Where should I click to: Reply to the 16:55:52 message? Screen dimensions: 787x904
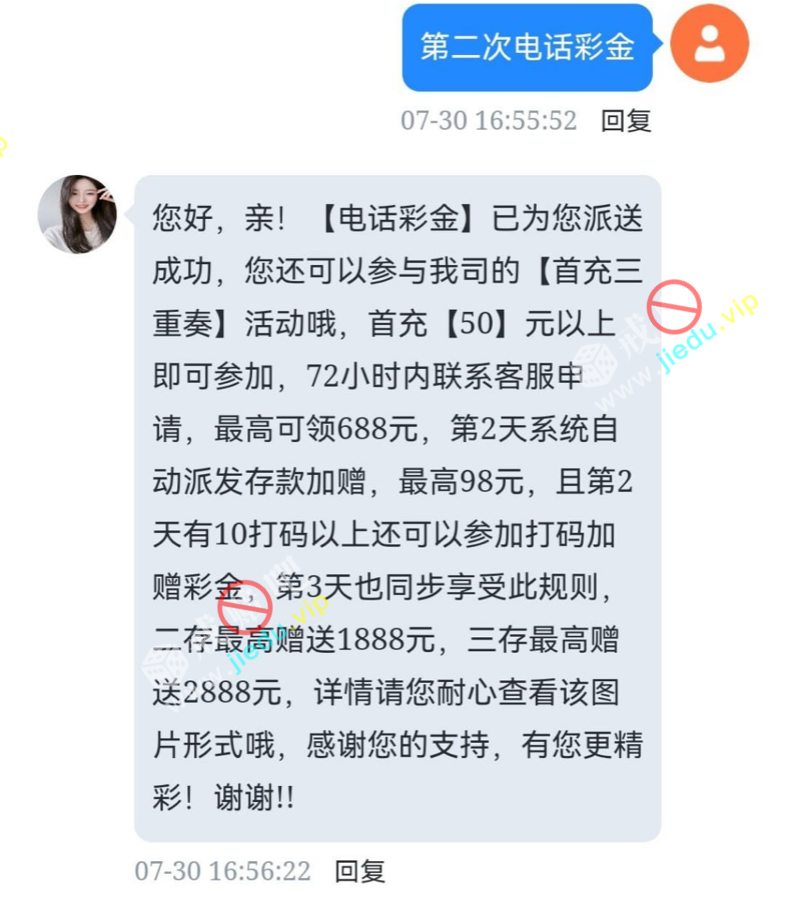click(x=625, y=121)
